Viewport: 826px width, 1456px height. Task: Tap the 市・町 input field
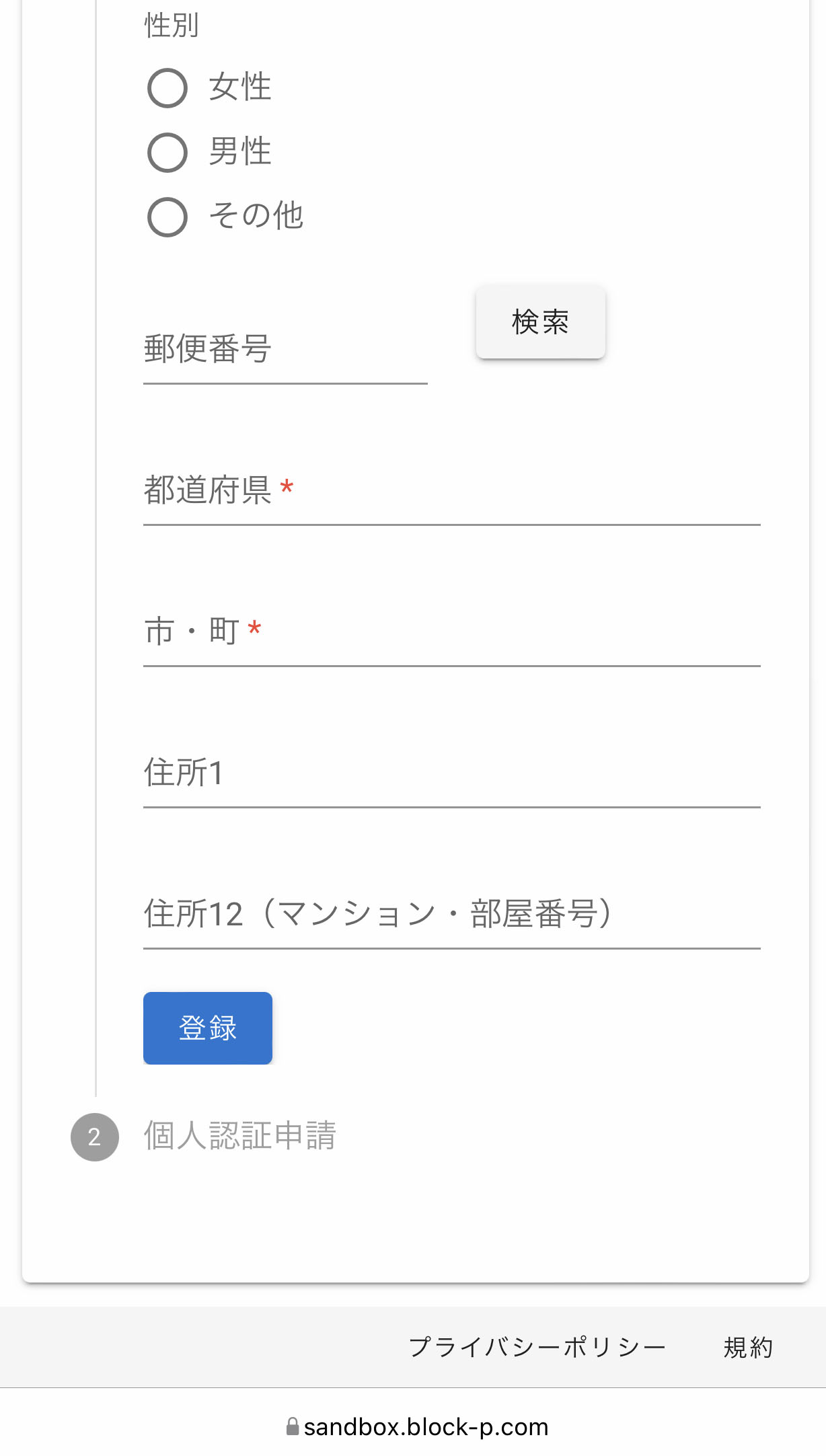coord(452,632)
